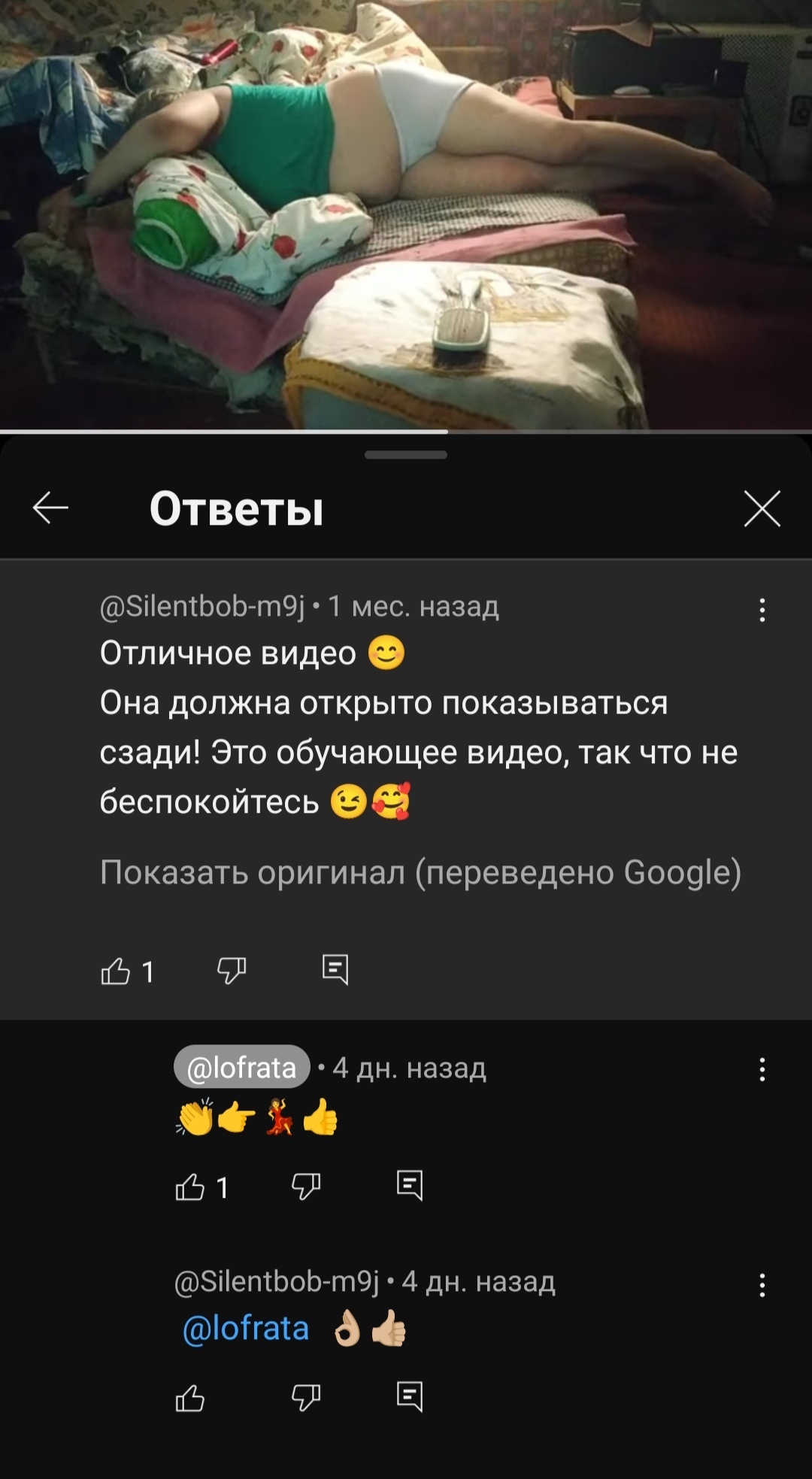Like the comment 'Отличное видео'

116,971
